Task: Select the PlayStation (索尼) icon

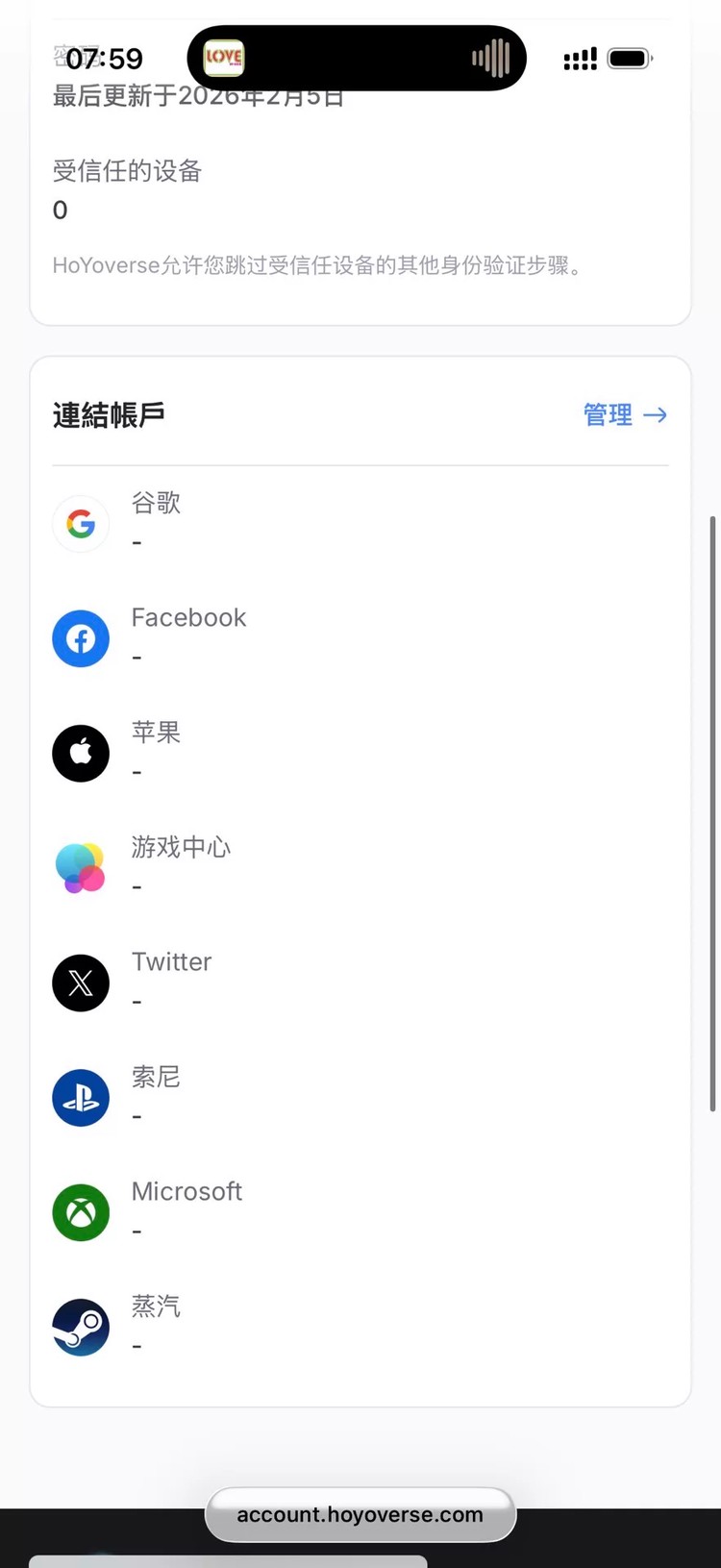Action: 81,1097
